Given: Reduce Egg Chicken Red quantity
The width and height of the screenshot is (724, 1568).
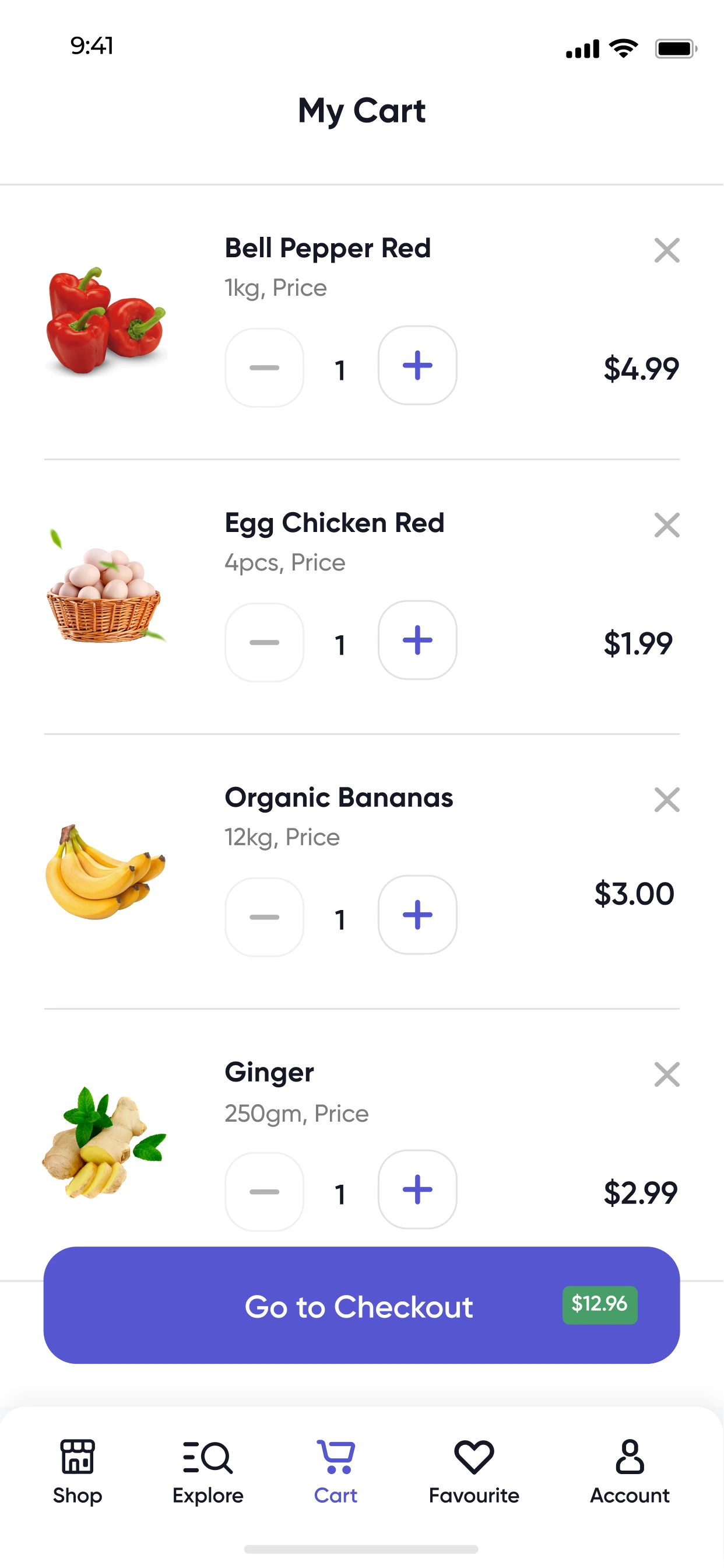Looking at the screenshot, I should [x=265, y=642].
